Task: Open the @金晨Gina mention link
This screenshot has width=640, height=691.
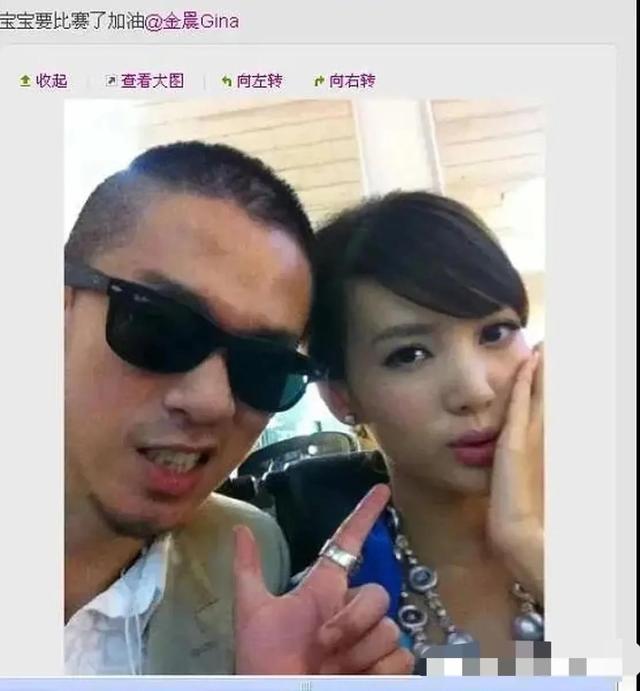Action: [x=192, y=20]
